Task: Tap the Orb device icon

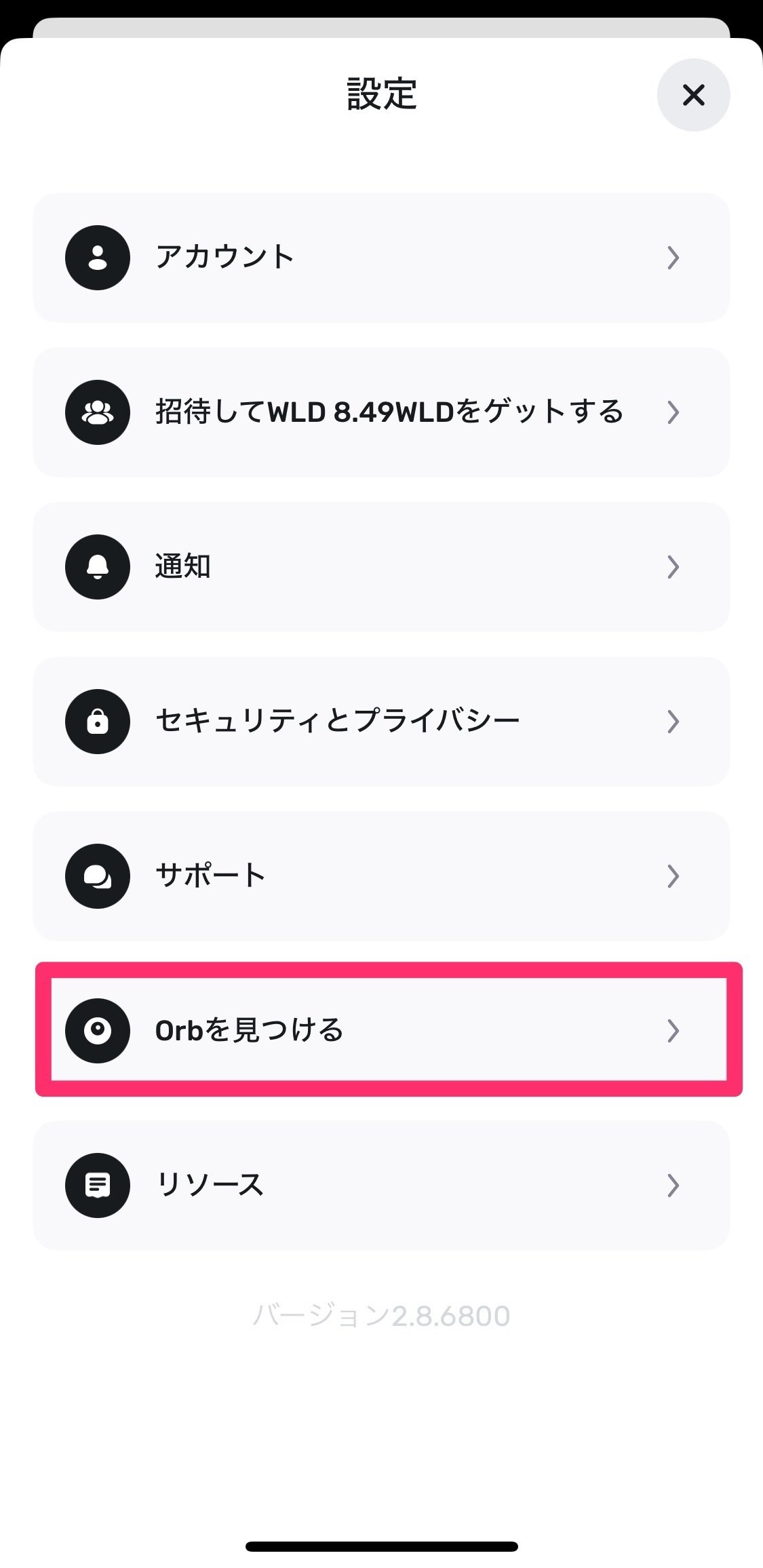Action: [x=97, y=1031]
